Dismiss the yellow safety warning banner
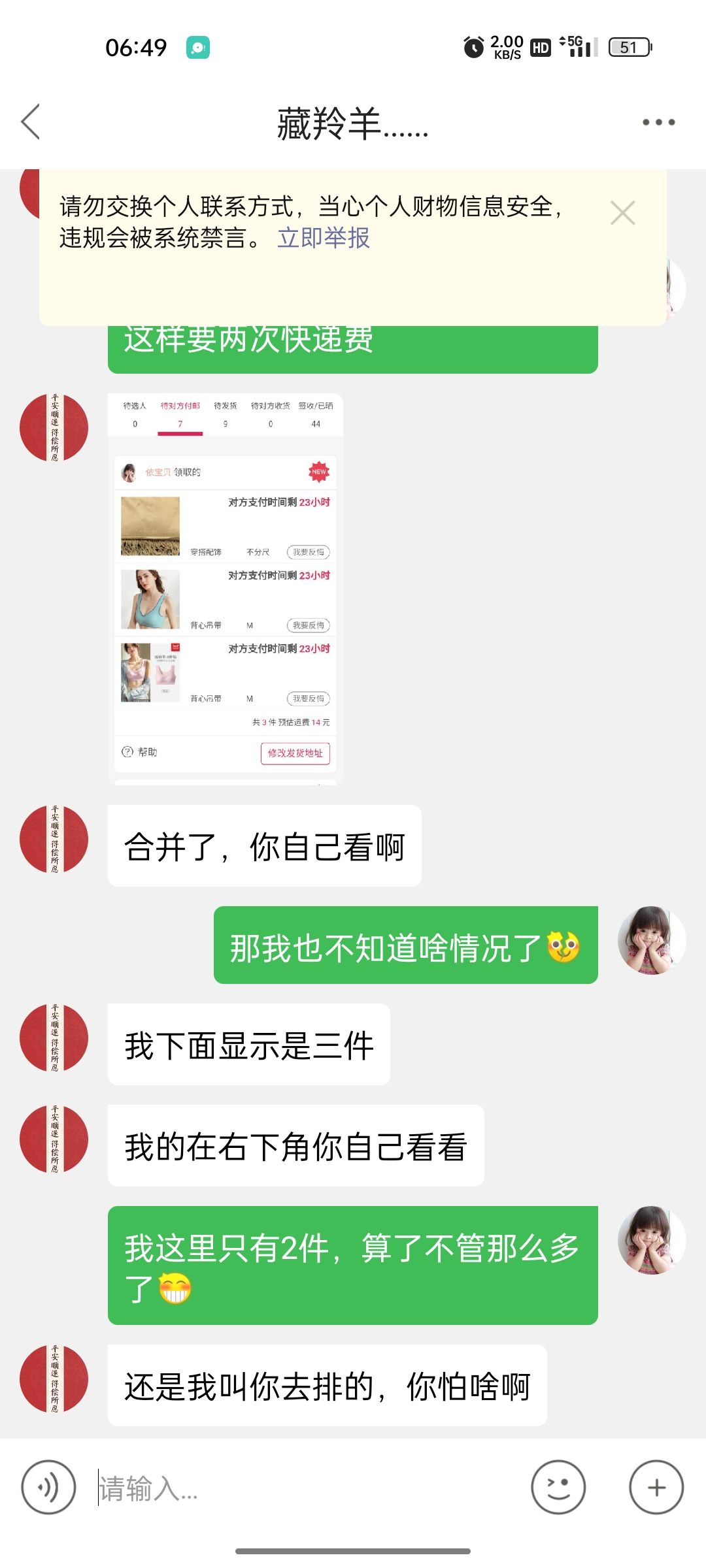Viewport: 706px width, 1568px height. (x=622, y=213)
